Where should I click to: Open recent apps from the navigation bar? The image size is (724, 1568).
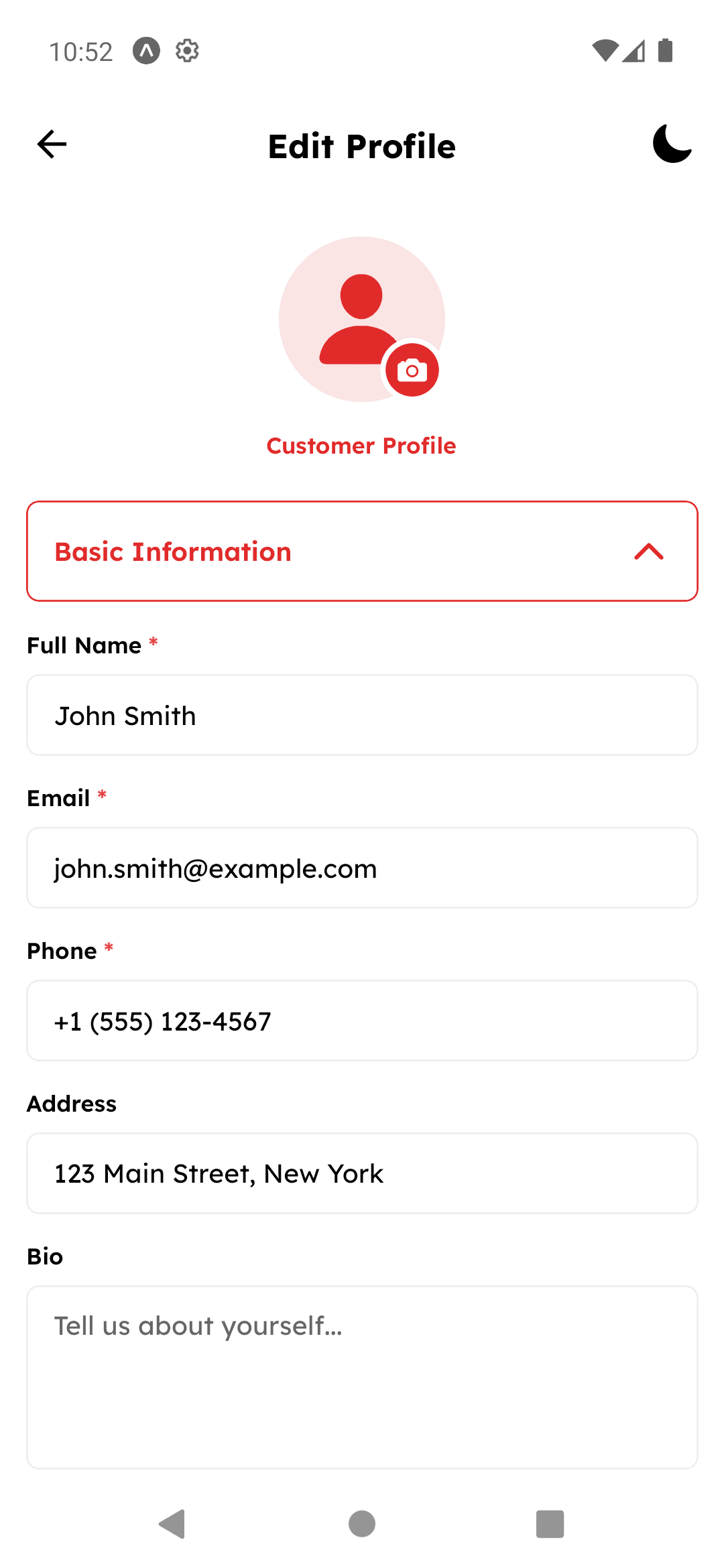550,1524
